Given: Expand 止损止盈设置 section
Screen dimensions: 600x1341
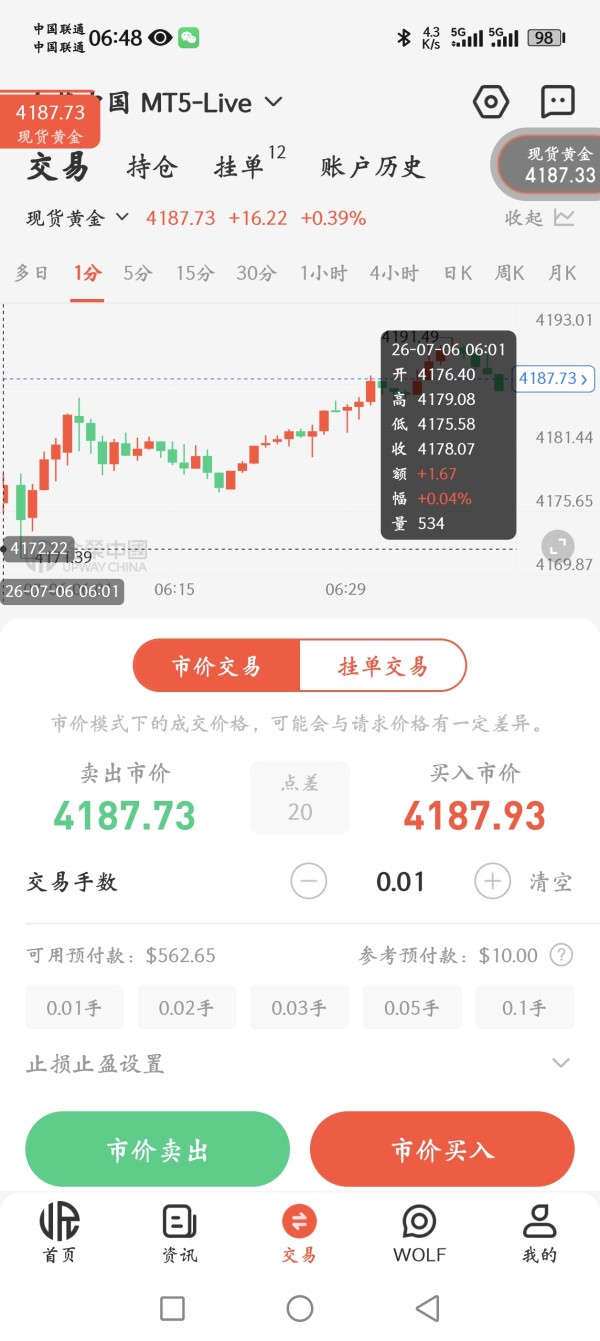Looking at the screenshot, I should click(x=299, y=1064).
